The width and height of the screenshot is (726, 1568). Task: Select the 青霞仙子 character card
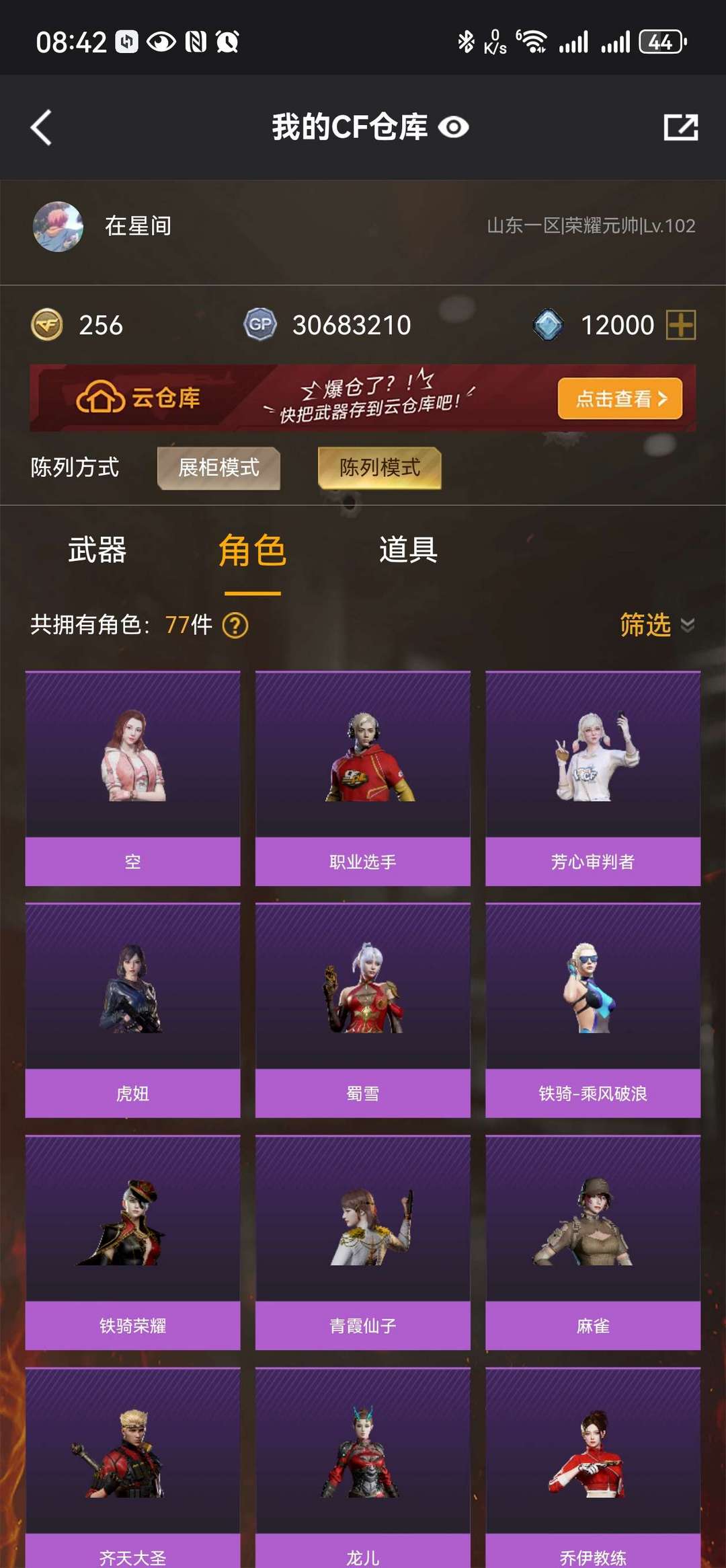[363, 1242]
